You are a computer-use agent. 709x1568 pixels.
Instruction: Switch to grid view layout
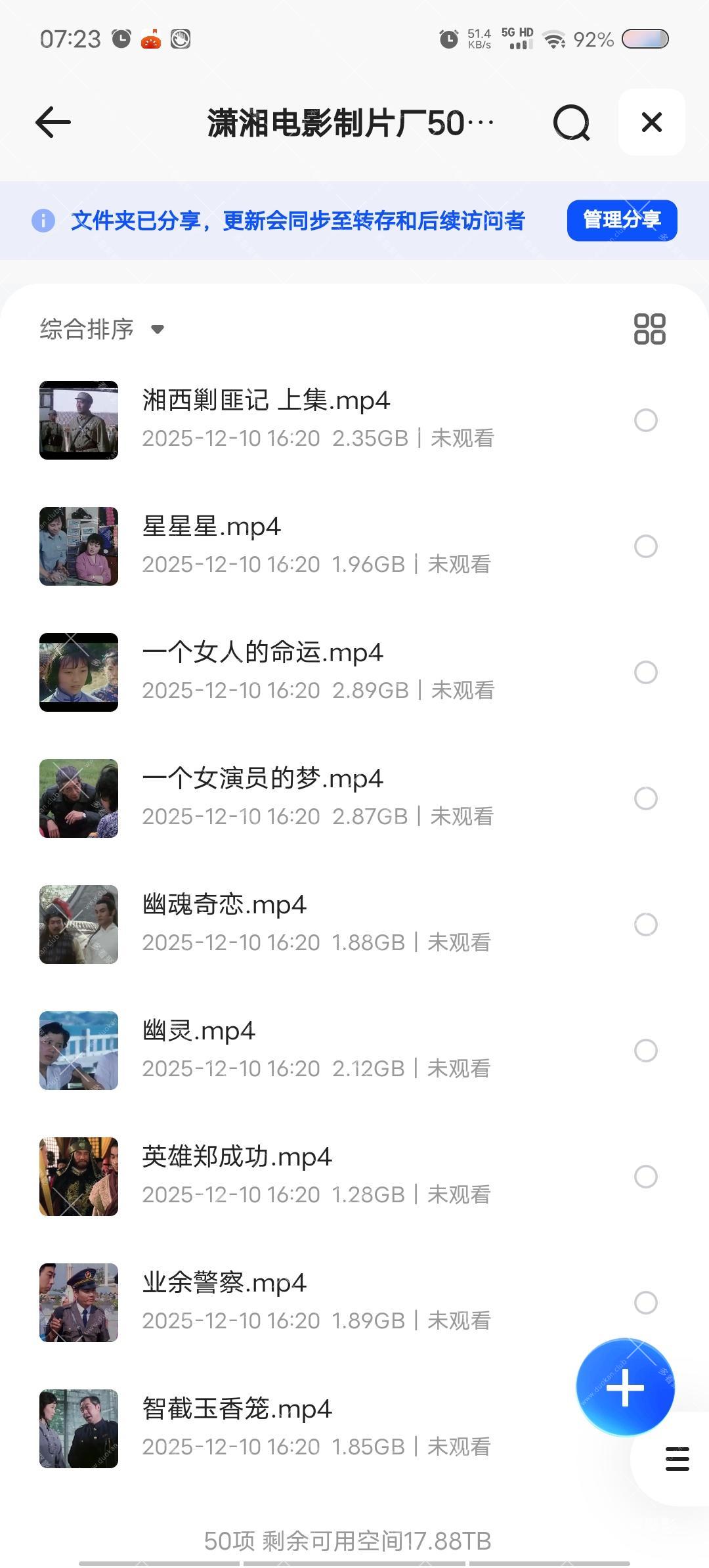tap(649, 329)
